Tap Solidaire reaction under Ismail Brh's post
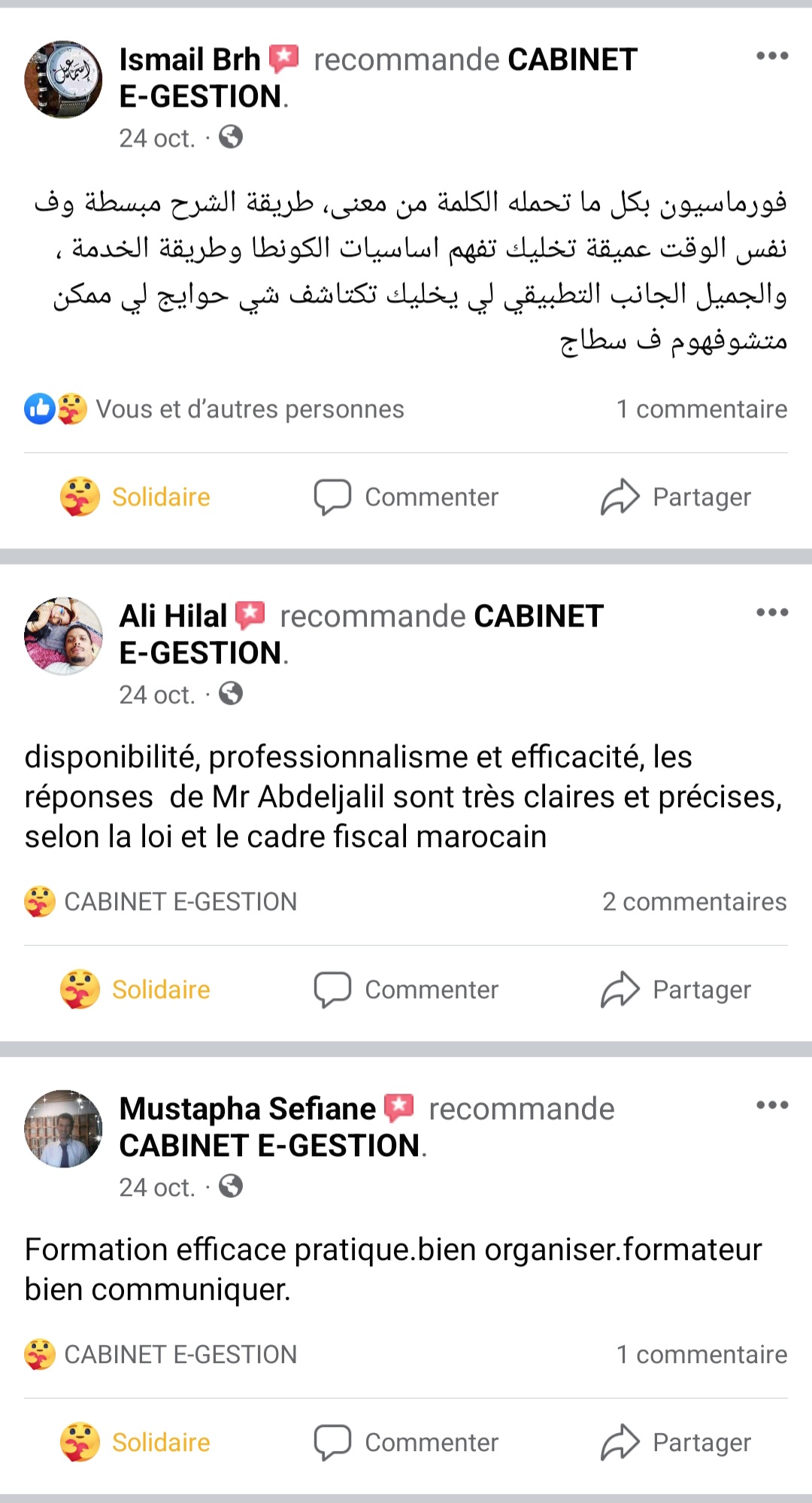 click(x=135, y=497)
